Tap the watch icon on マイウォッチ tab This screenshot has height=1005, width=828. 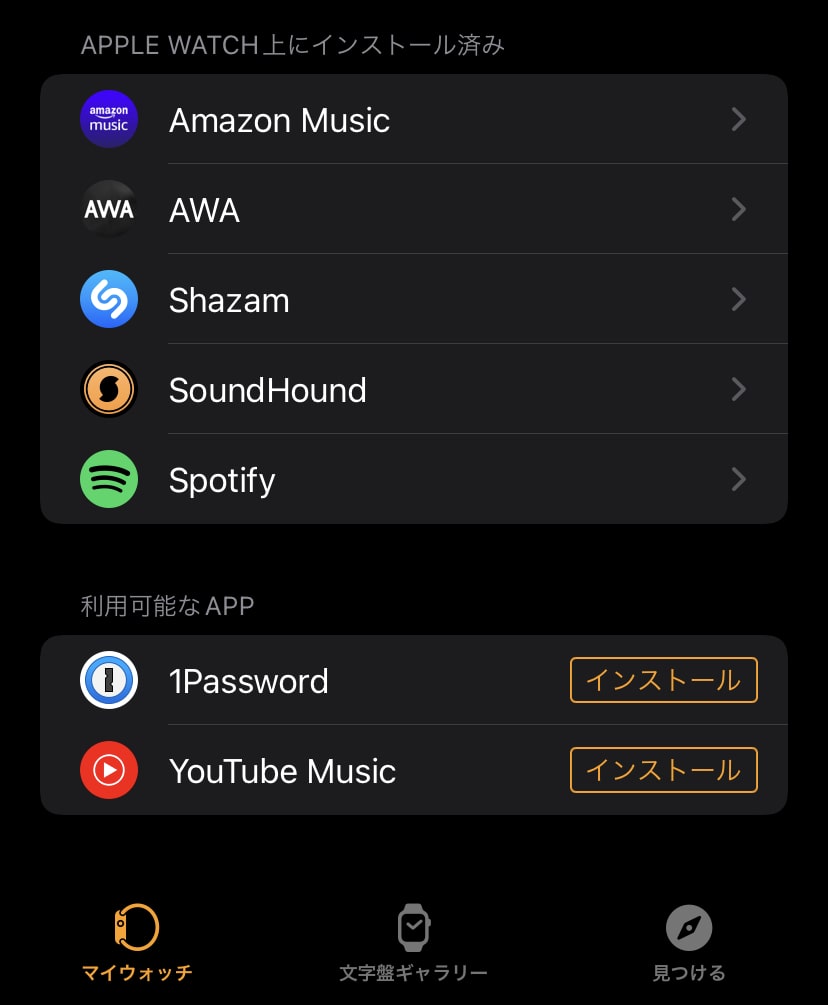(137, 927)
